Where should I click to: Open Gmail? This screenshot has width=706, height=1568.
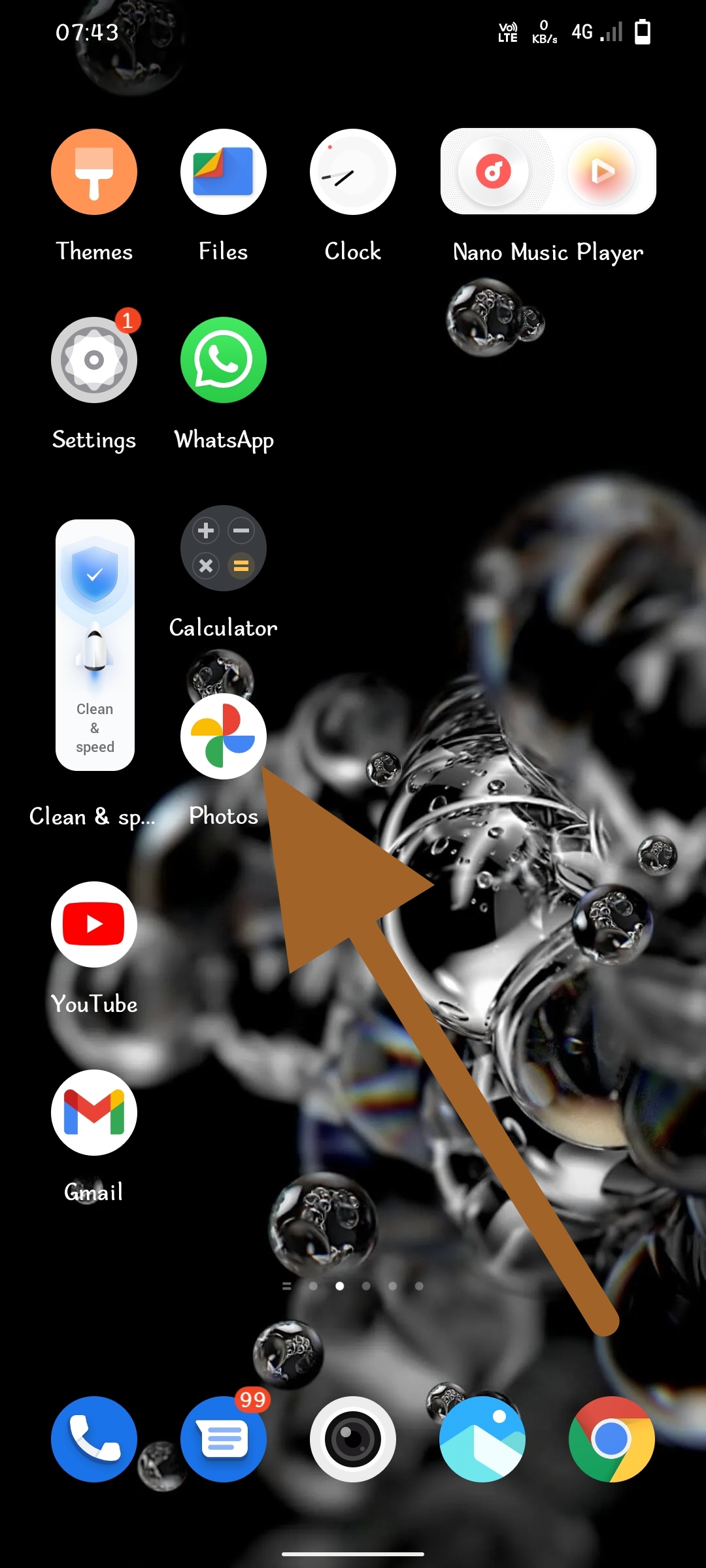94,1113
